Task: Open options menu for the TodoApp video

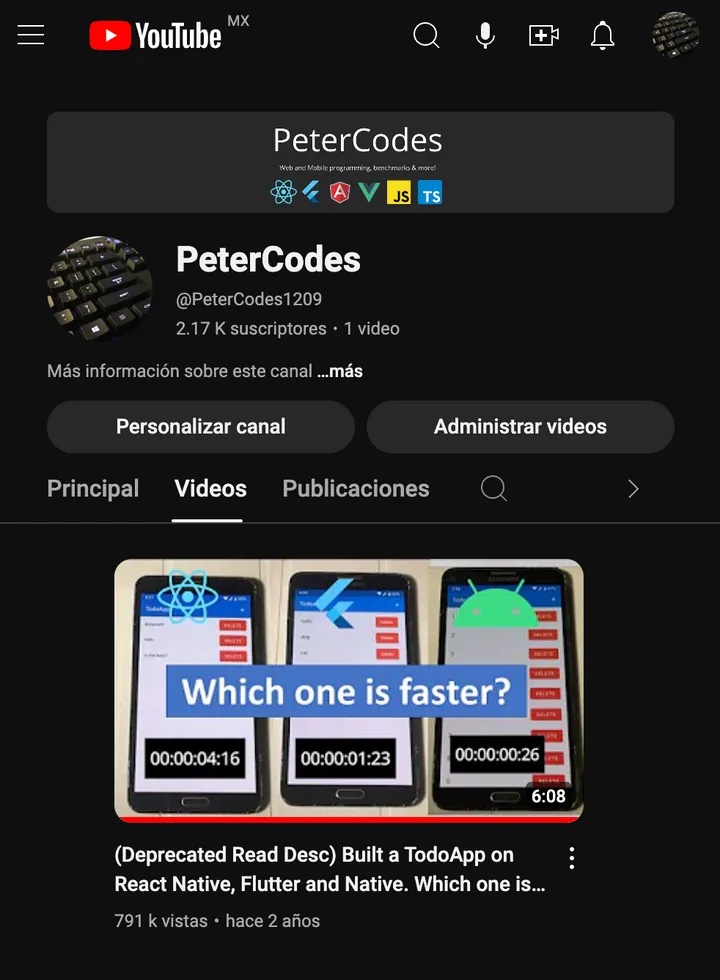Action: point(572,858)
